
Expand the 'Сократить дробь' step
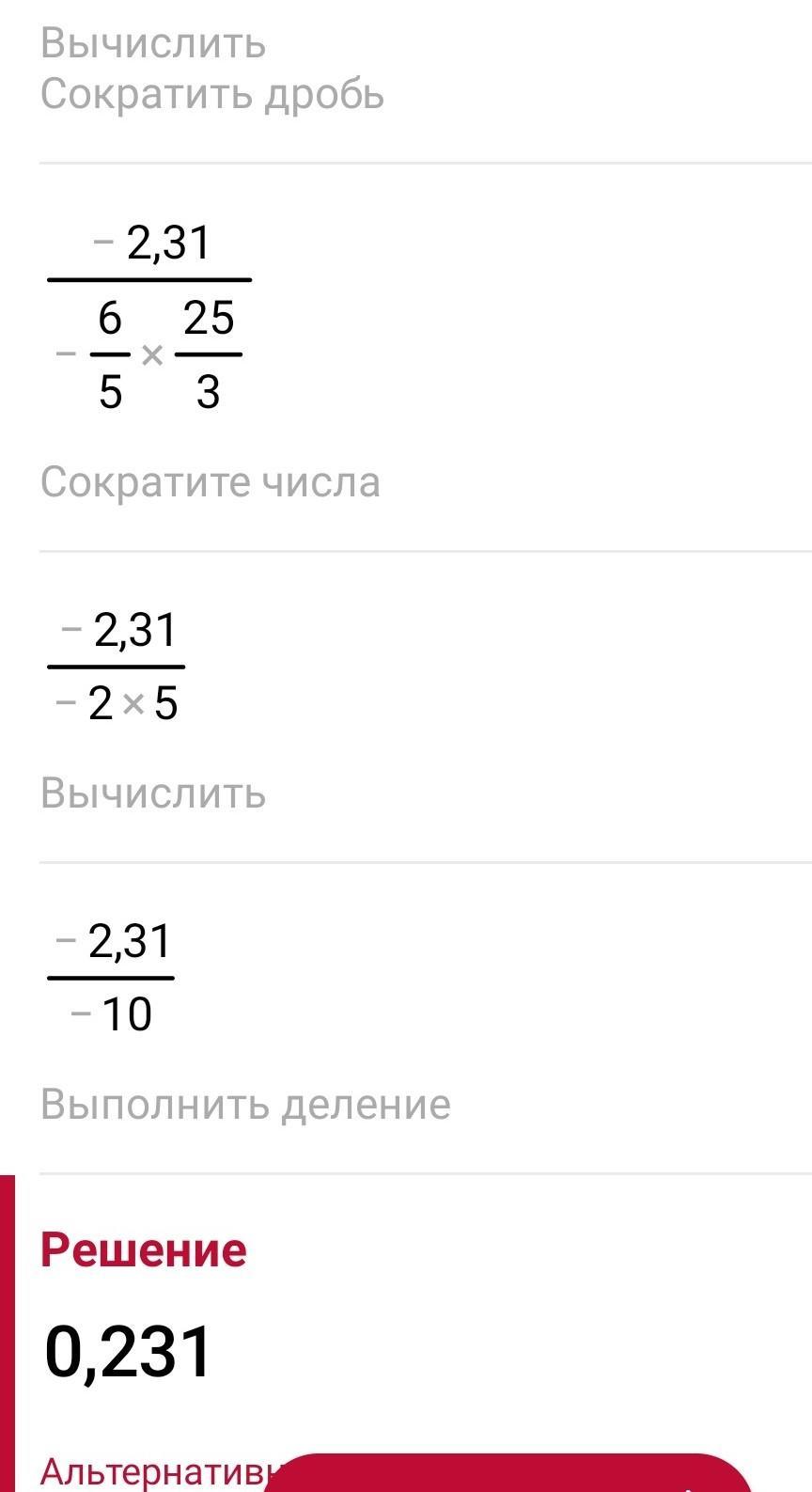(x=212, y=95)
